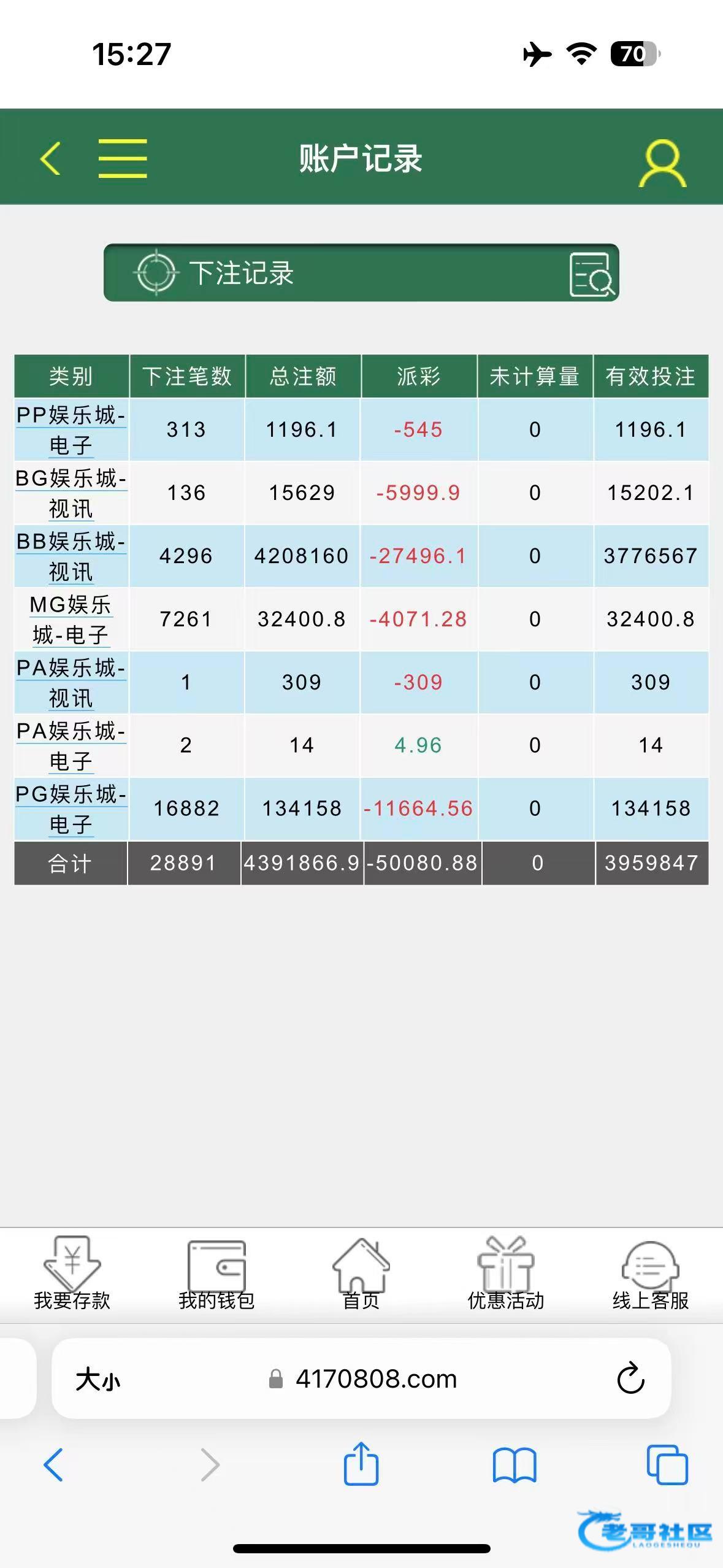Viewport: 723px width, 1568px height.
Task: Open PA娱乐城-视讯 category link
Action: coord(71,683)
